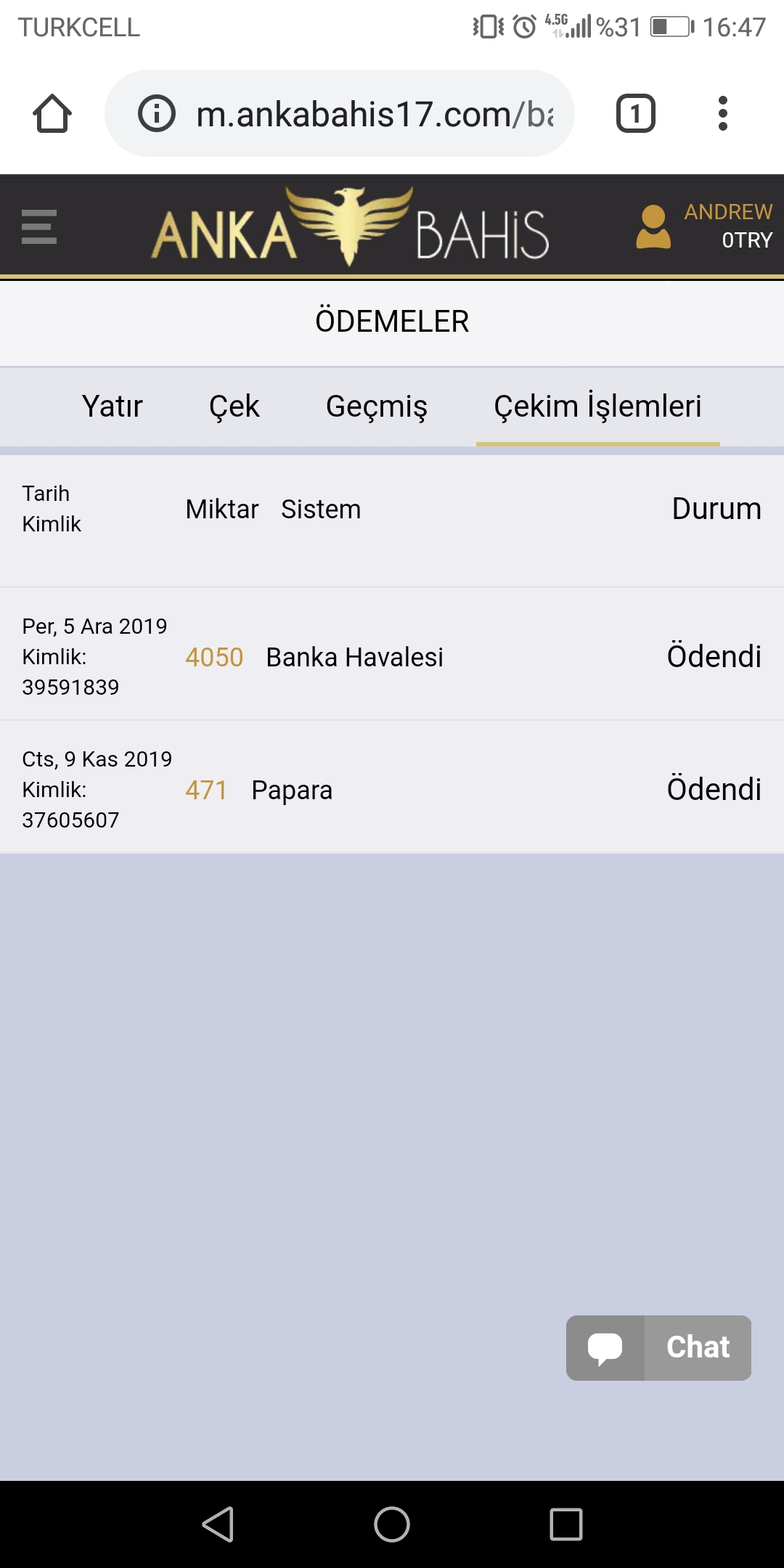Open the ANDREW account profile
Screen dimensions: 784x1568
704,226
